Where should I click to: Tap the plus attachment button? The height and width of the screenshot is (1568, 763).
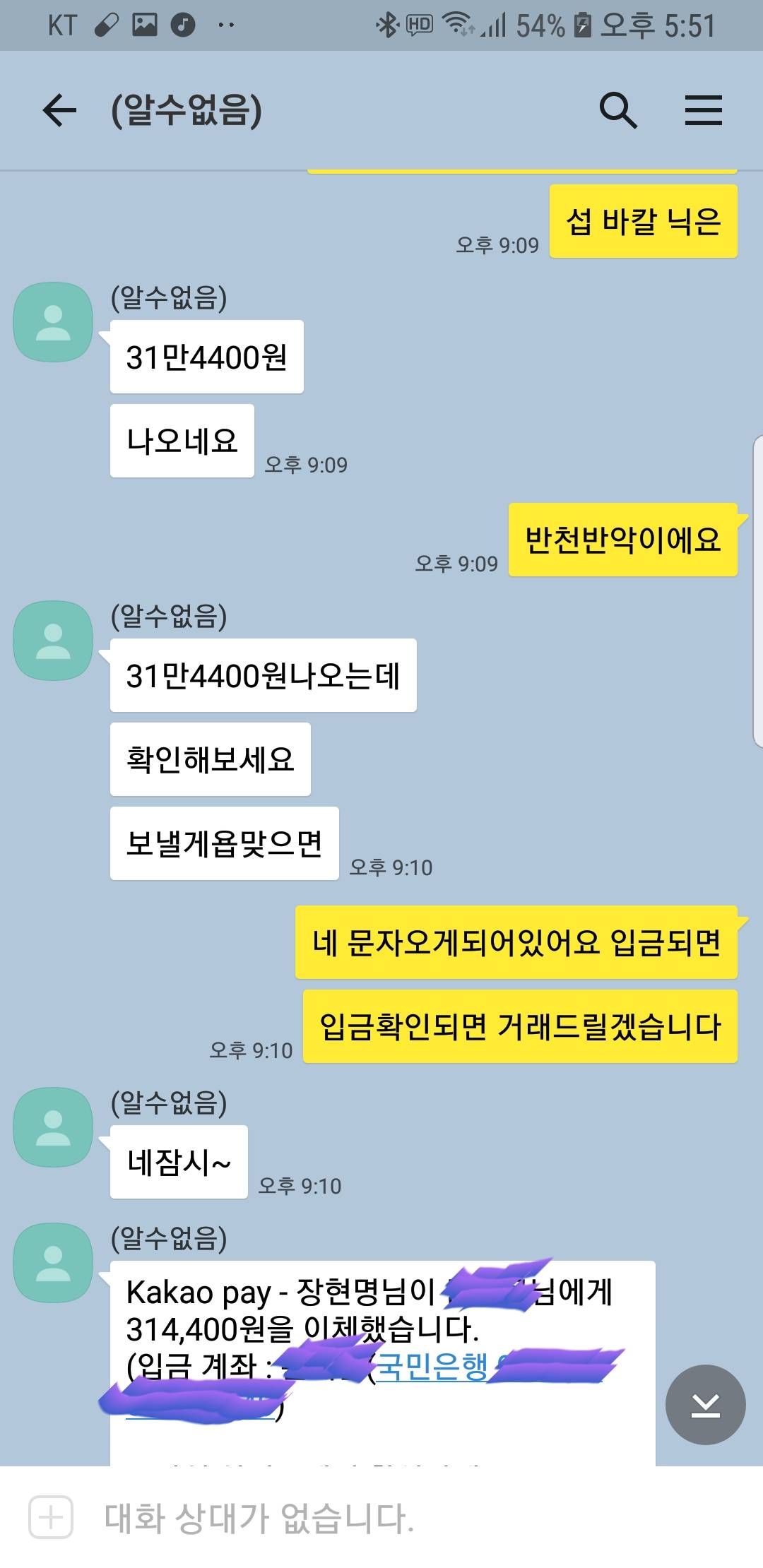coord(51,1516)
